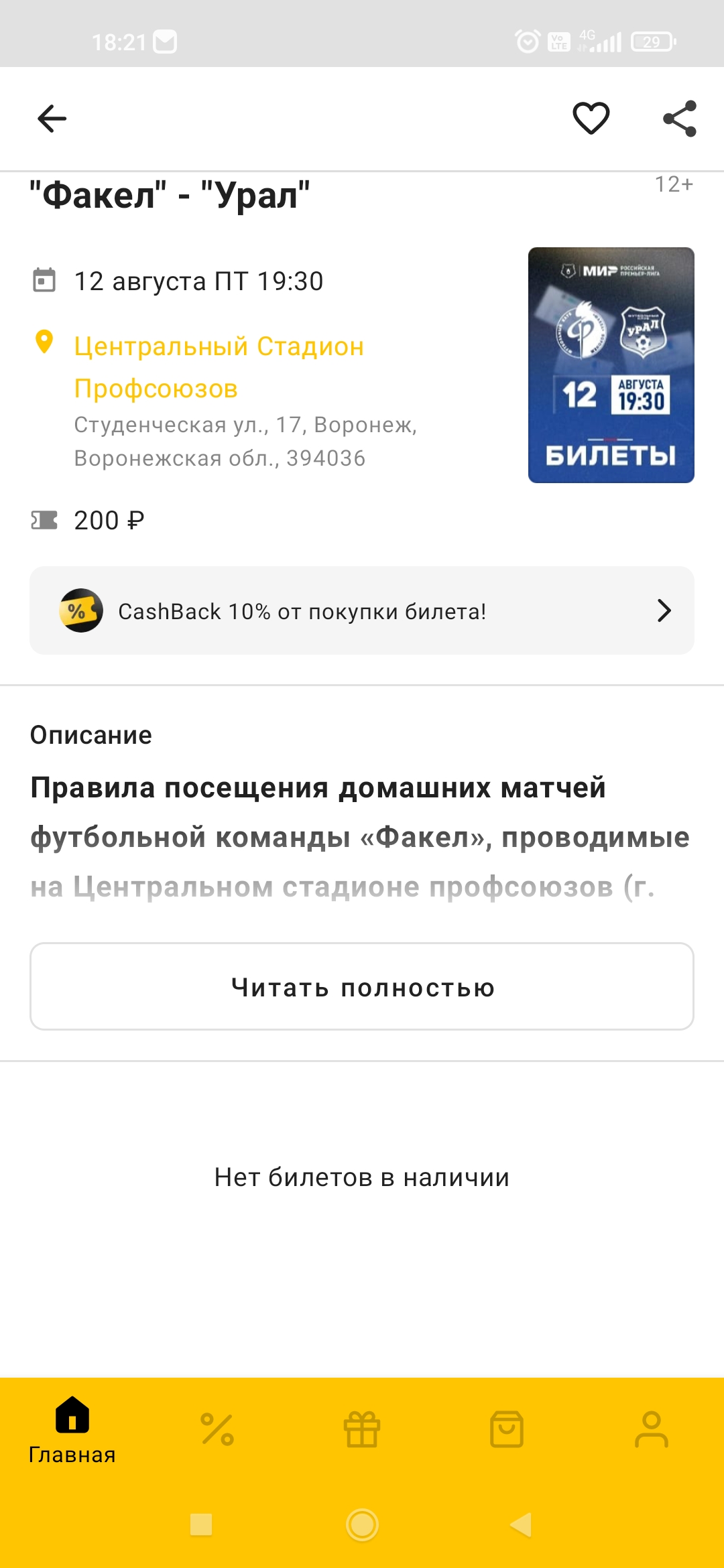Open the percent discounts tab

217,1430
